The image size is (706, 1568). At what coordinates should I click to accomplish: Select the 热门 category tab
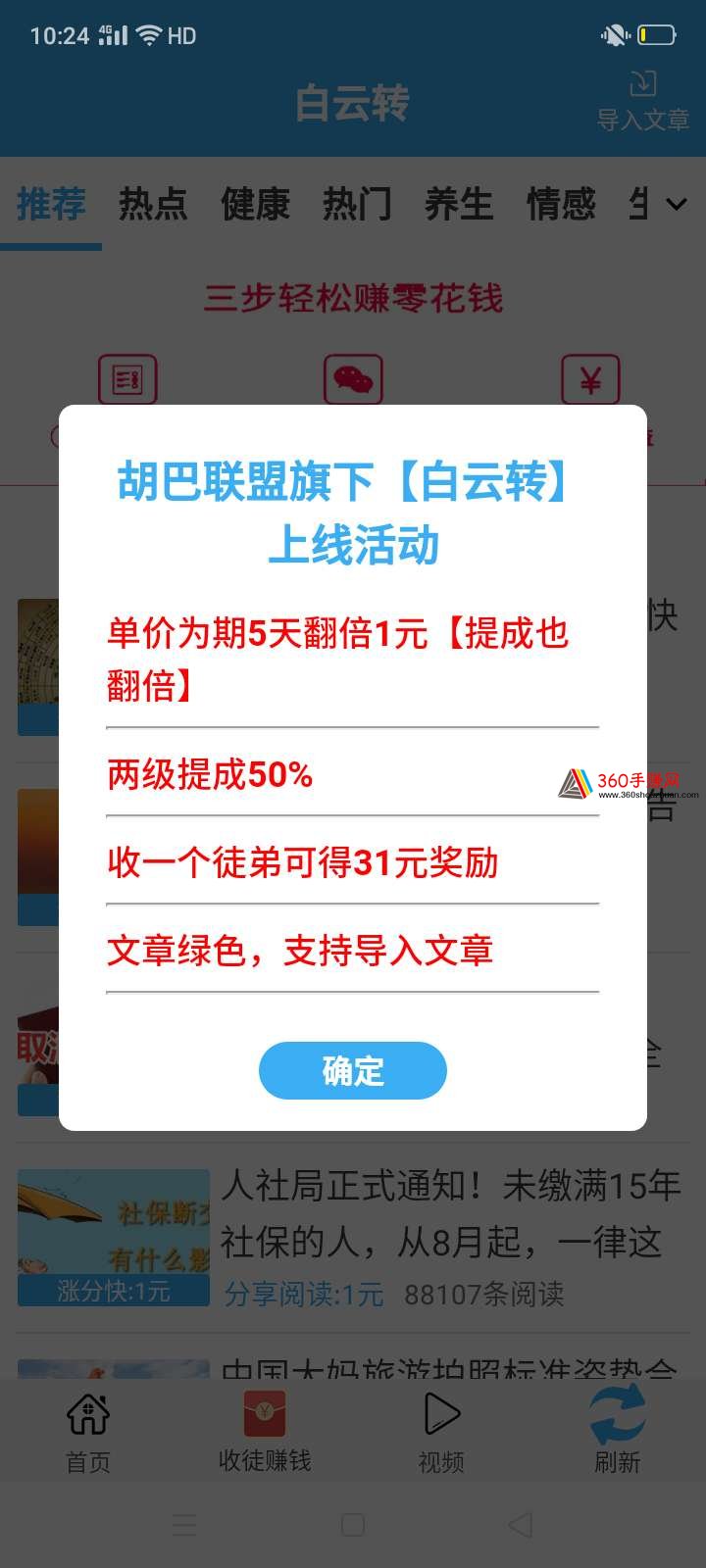pyautogui.click(x=357, y=204)
